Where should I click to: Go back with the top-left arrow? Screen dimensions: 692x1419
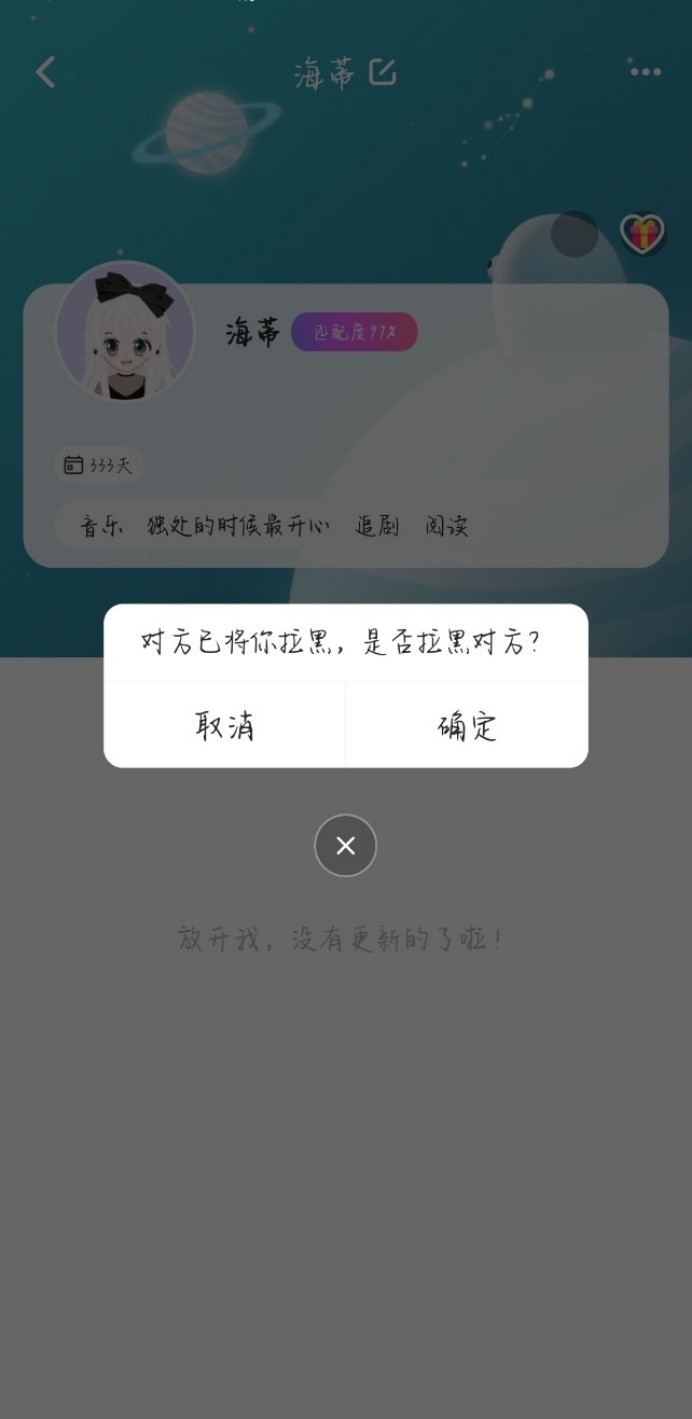pos(45,72)
